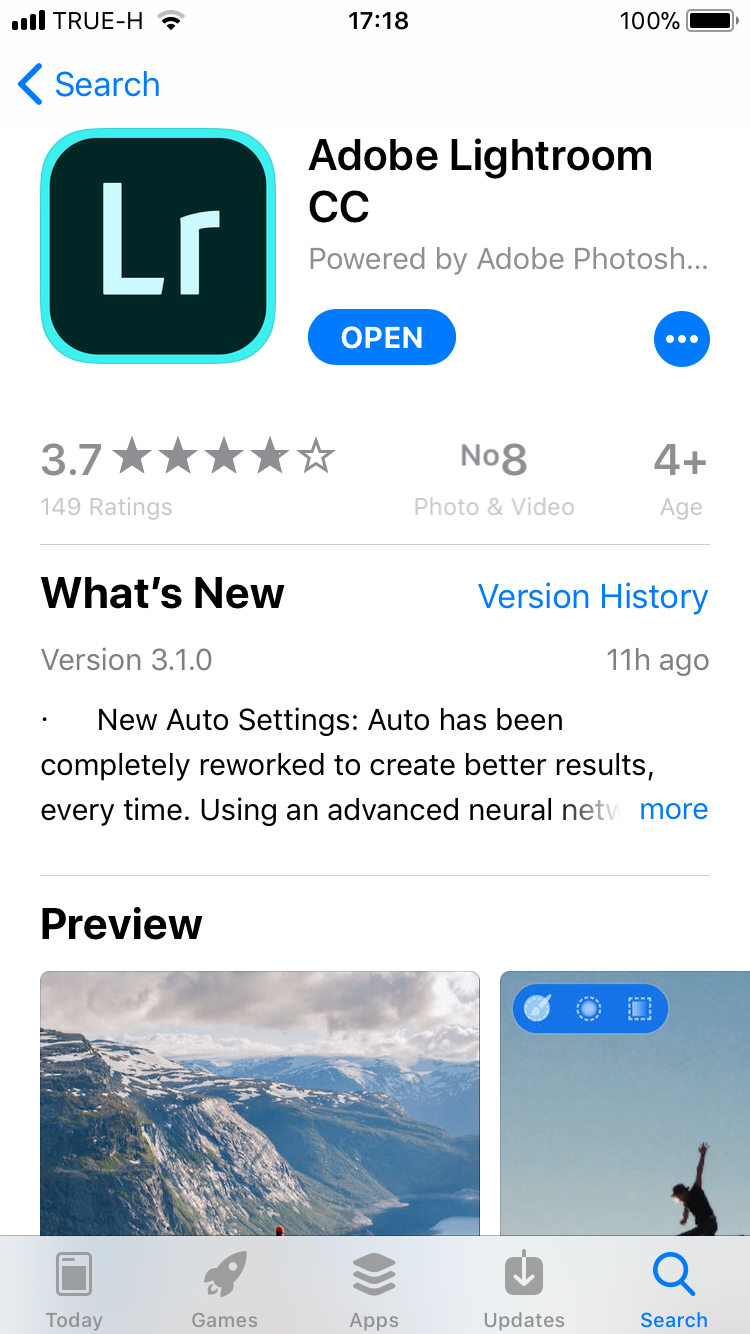The width and height of the screenshot is (750, 1334).
Task: Switch to the Updates tab
Action: click(524, 1290)
